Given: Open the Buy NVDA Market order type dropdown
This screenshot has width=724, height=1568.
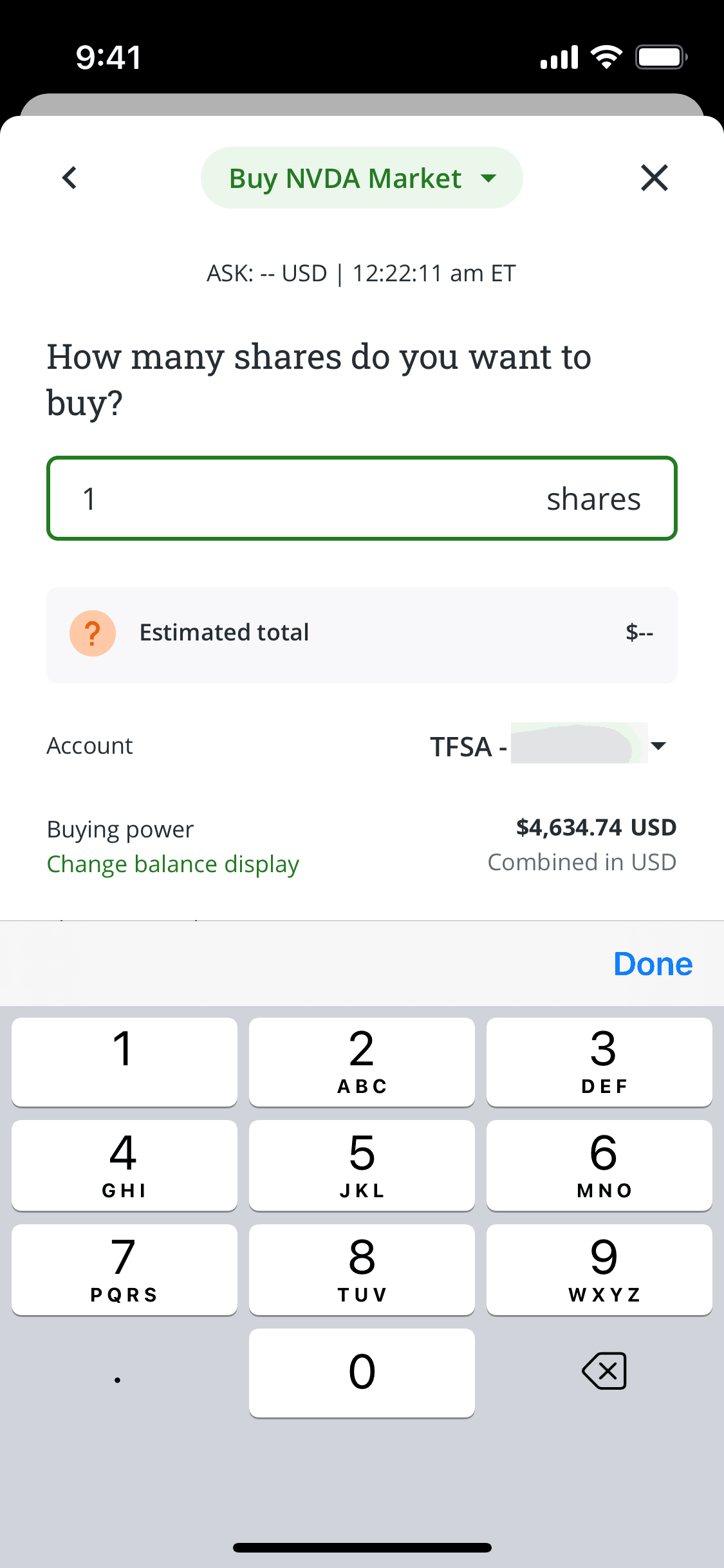Looking at the screenshot, I should click(362, 178).
